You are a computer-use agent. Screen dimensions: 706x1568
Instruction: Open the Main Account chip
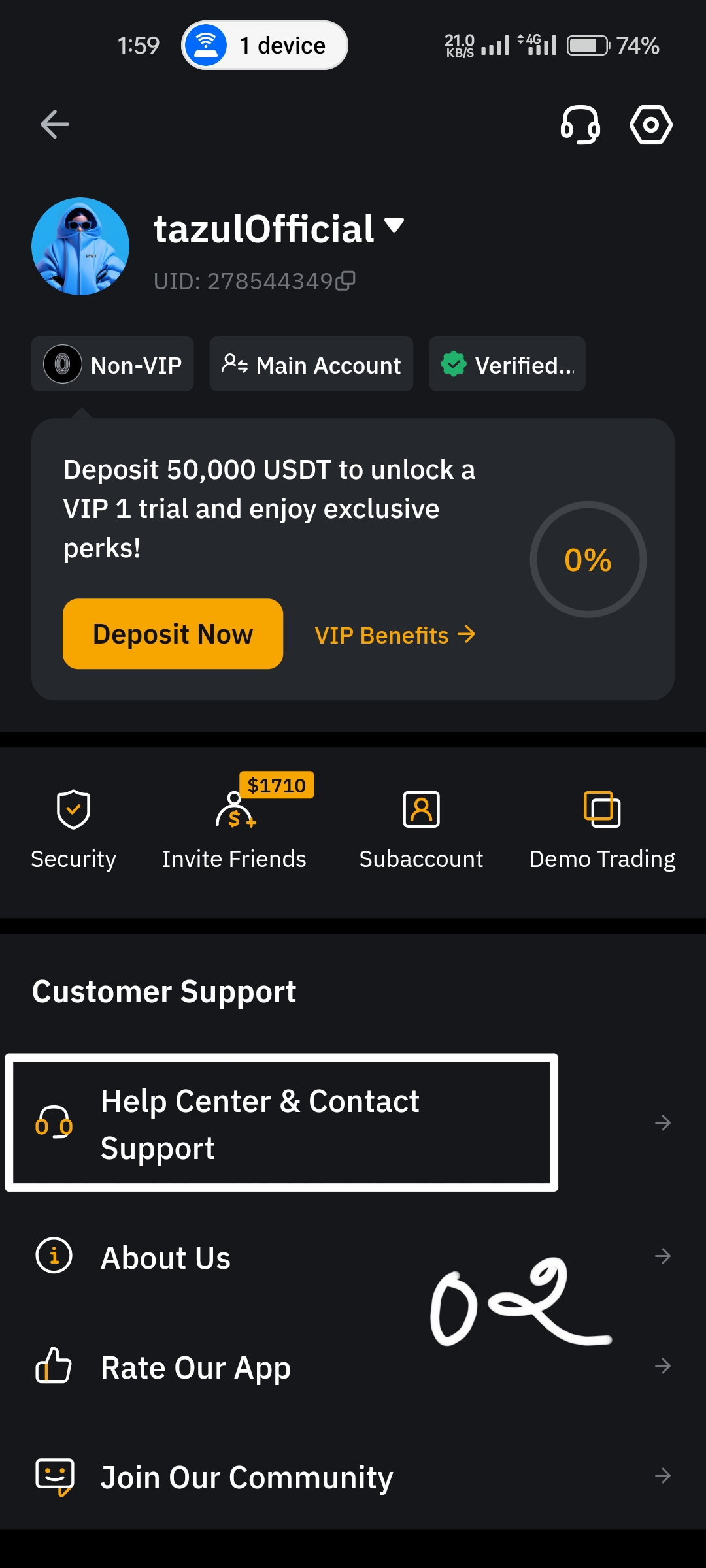[311, 365]
